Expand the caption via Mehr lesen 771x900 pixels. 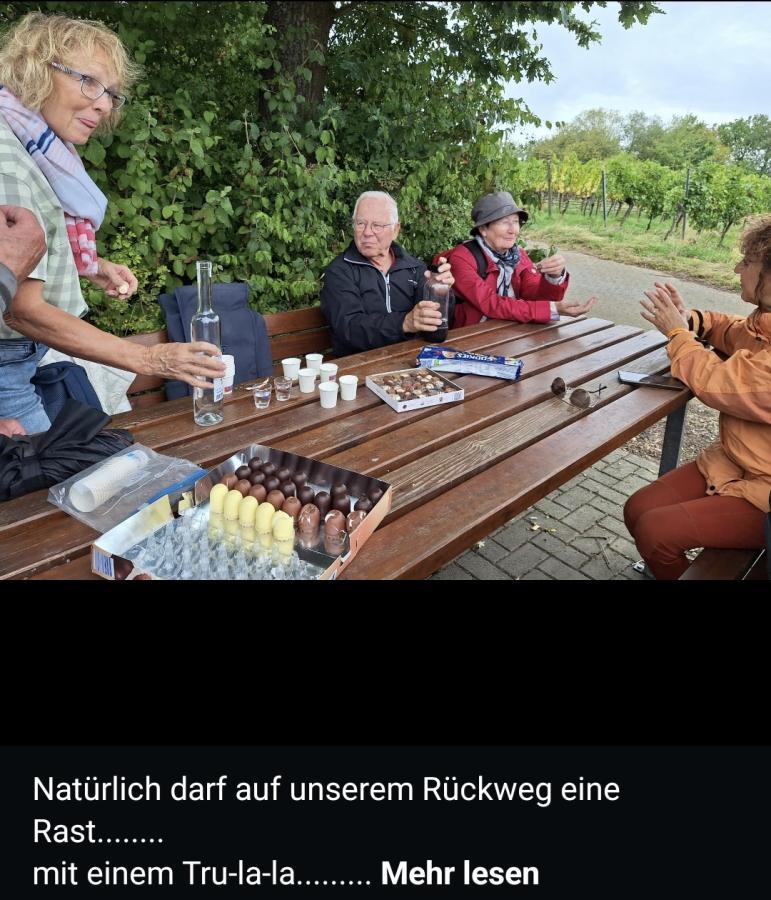(460, 874)
